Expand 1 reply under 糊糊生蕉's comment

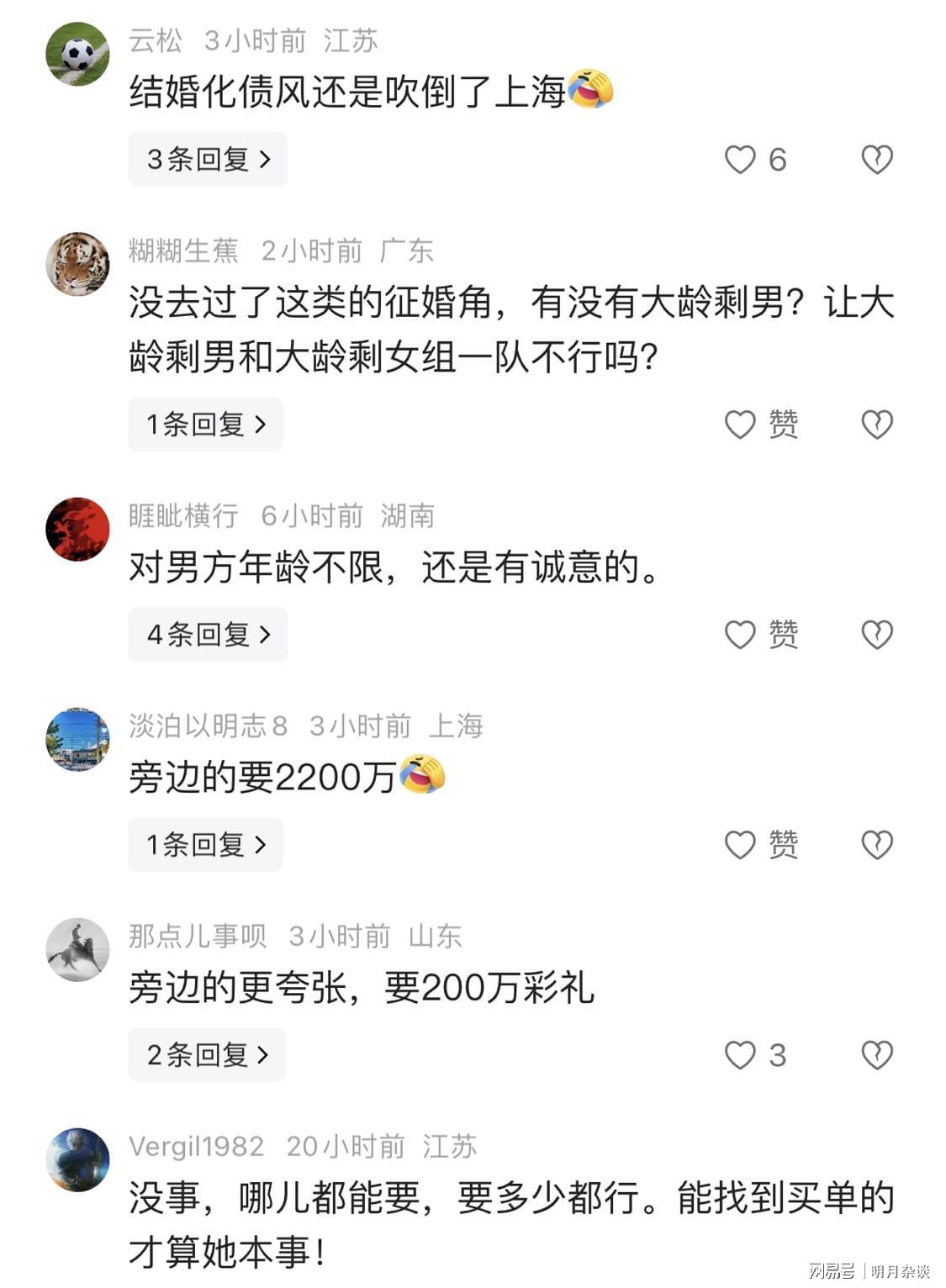point(205,425)
